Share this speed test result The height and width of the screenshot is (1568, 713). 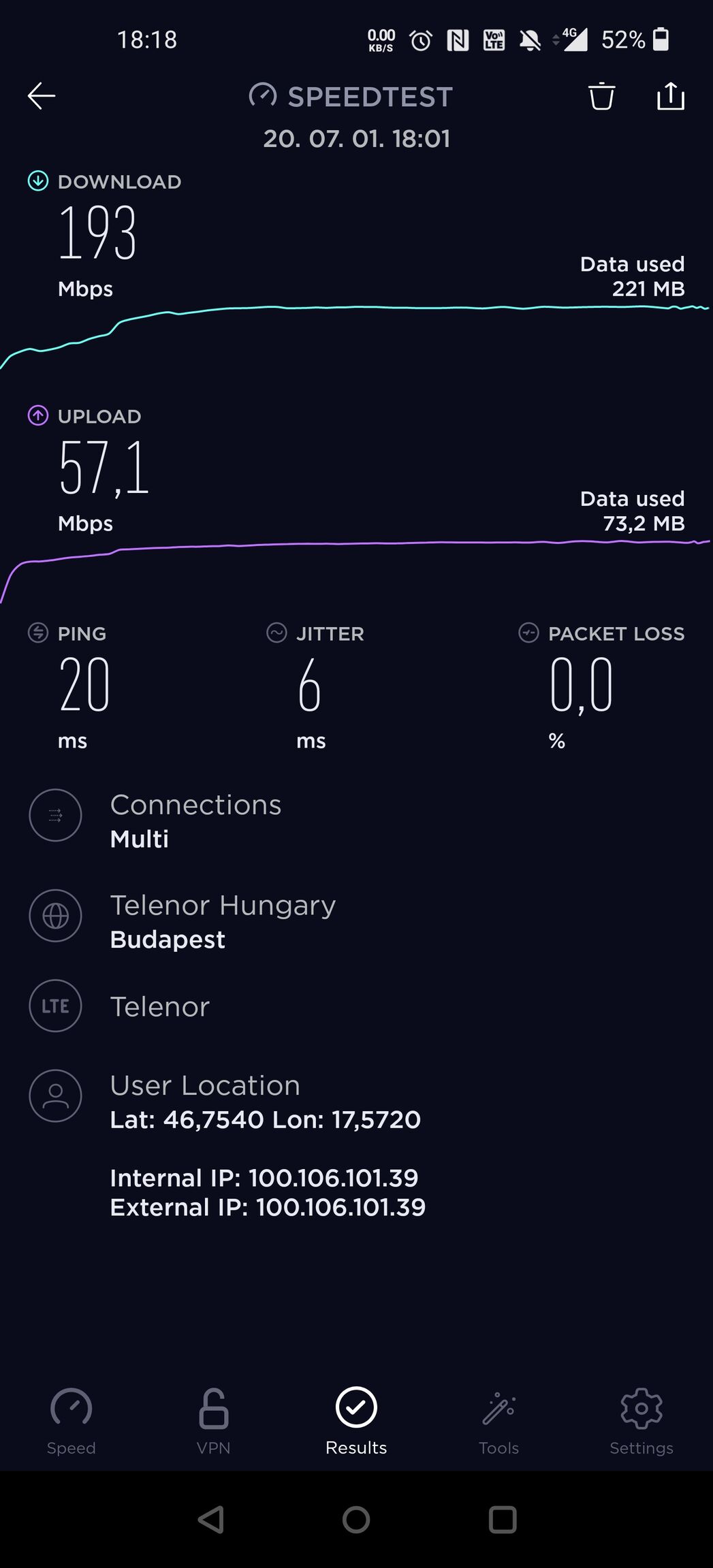coord(671,96)
